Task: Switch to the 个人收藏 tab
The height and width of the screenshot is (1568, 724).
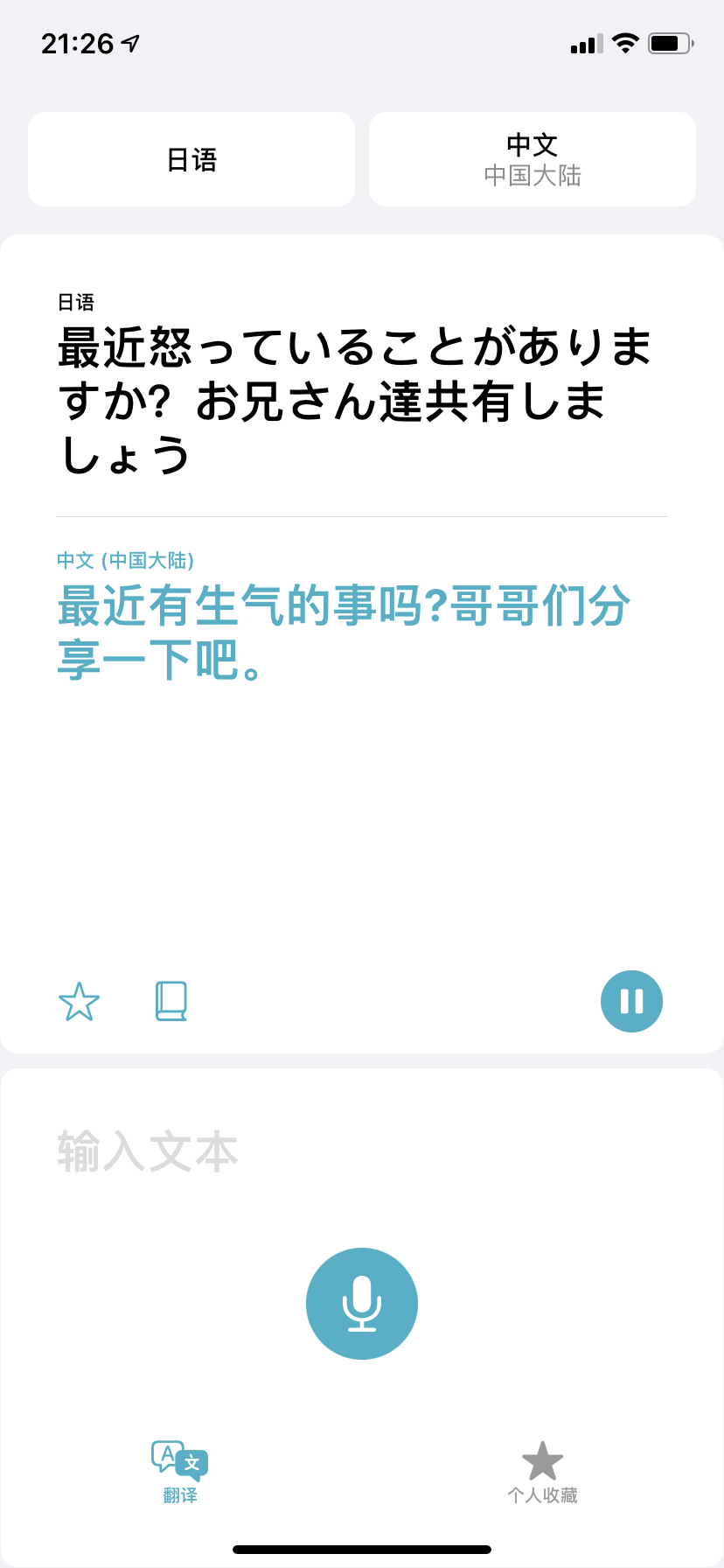Action: pyautogui.click(x=543, y=1473)
